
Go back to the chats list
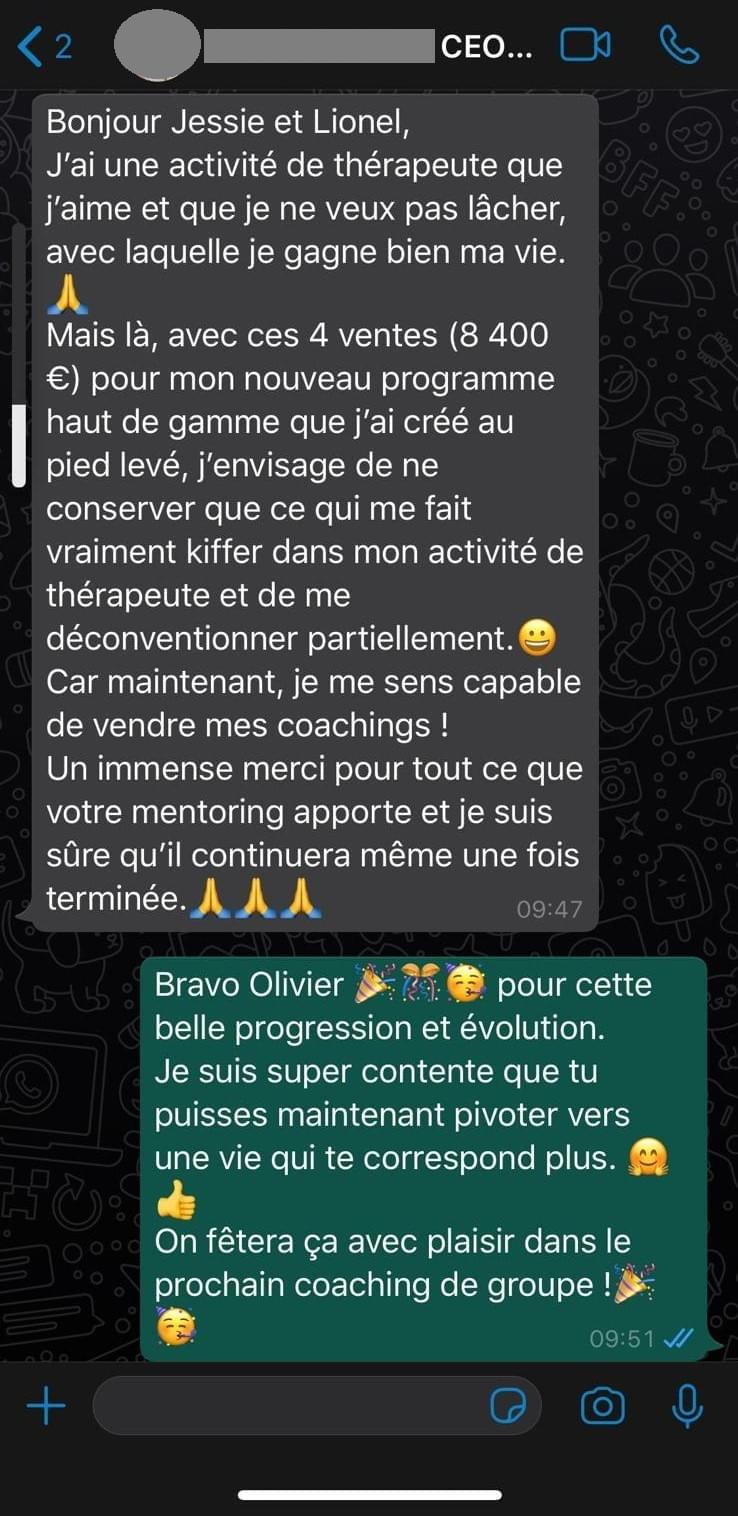coord(44,47)
